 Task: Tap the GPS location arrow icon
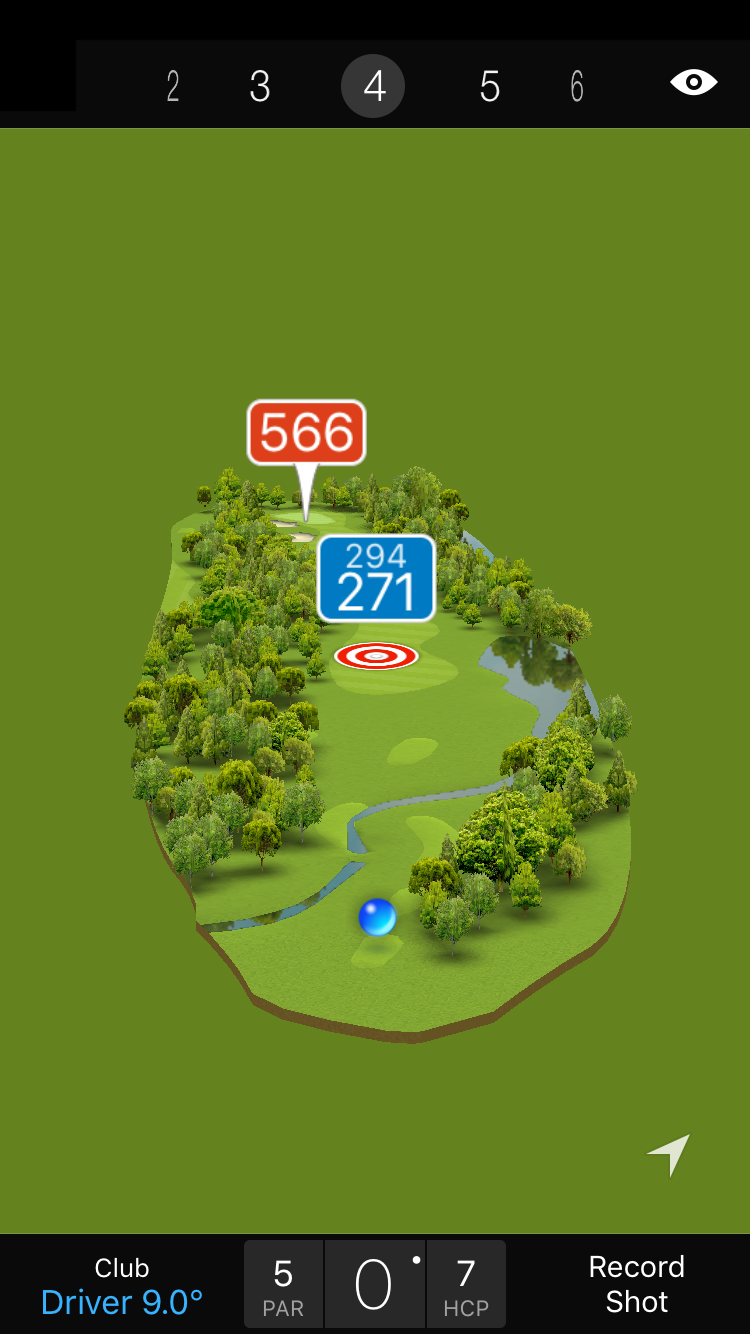click(x=669, y=1155)
